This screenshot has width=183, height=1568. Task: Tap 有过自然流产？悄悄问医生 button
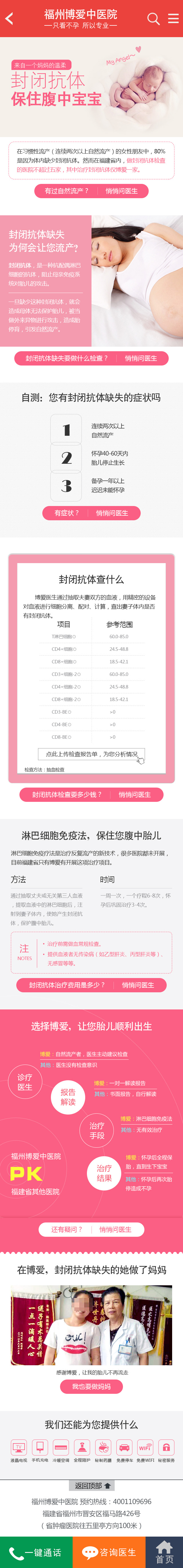pyautogui.click(x=91, y=191)
